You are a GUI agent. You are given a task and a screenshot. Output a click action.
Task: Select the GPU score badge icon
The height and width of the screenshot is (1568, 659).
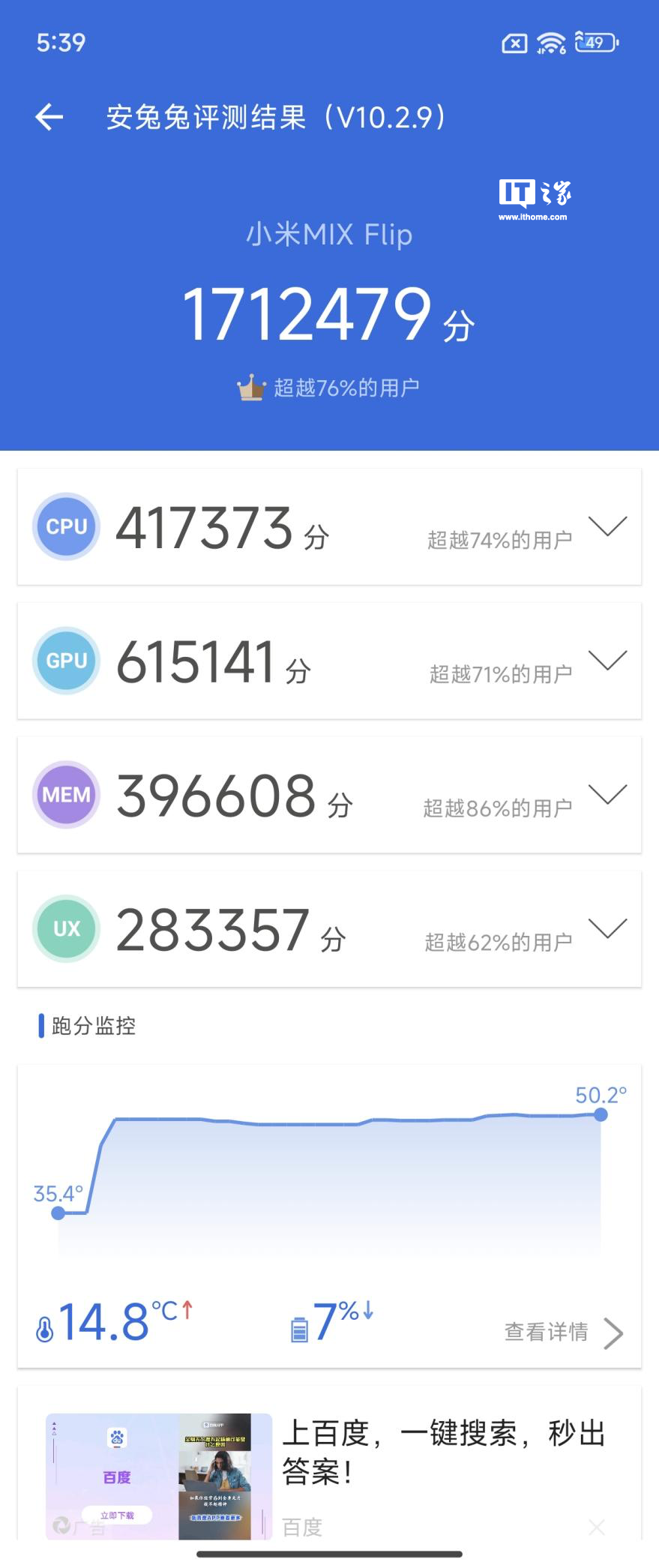[66, 661]
